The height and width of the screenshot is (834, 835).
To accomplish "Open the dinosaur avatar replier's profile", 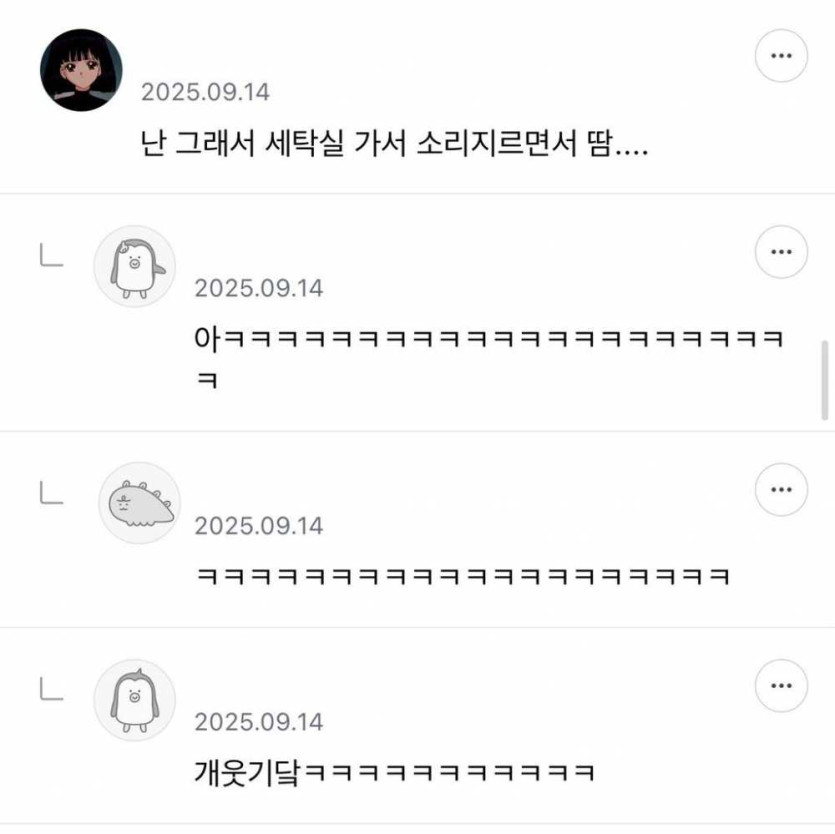I will (x=138, y=503).
